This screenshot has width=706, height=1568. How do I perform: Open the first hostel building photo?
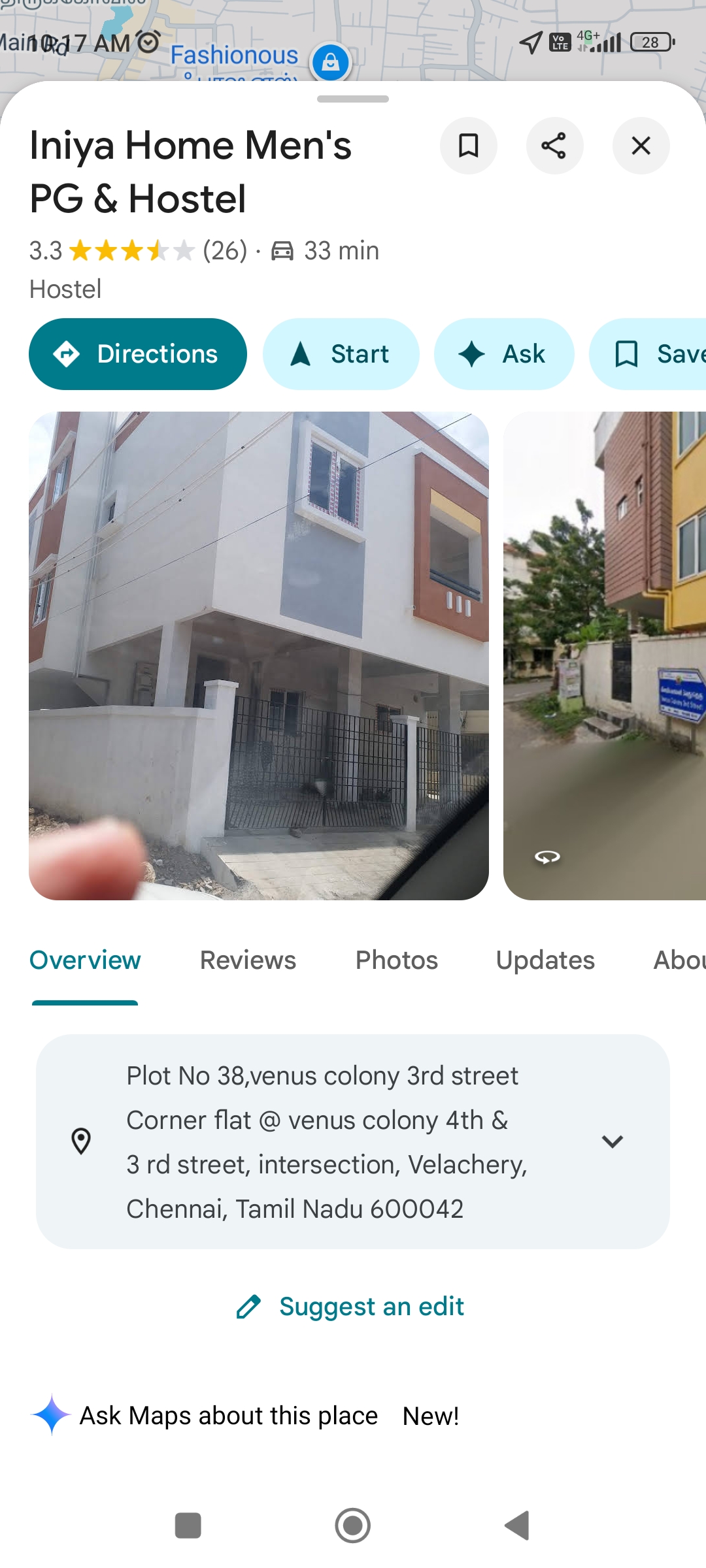pyautogui.click(x=259, y=655)
